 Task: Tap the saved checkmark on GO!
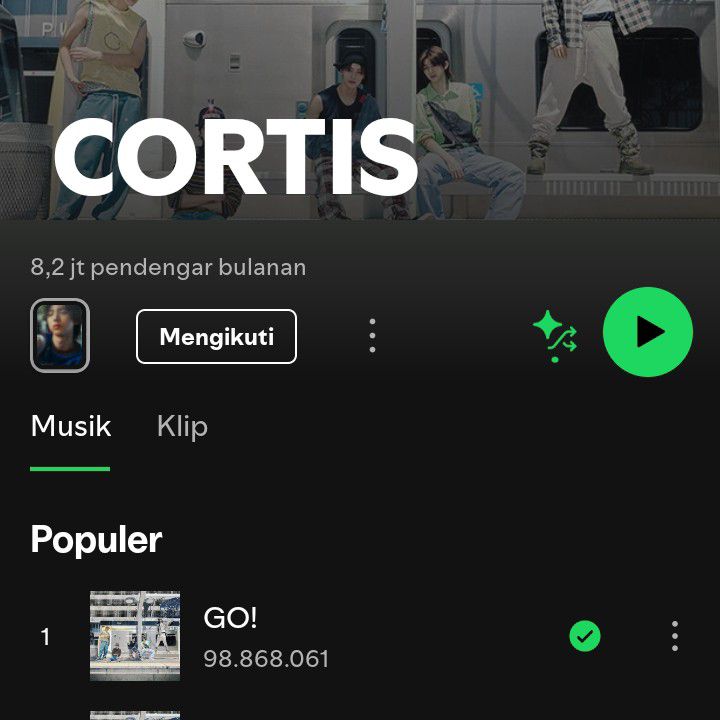point(585,636)
